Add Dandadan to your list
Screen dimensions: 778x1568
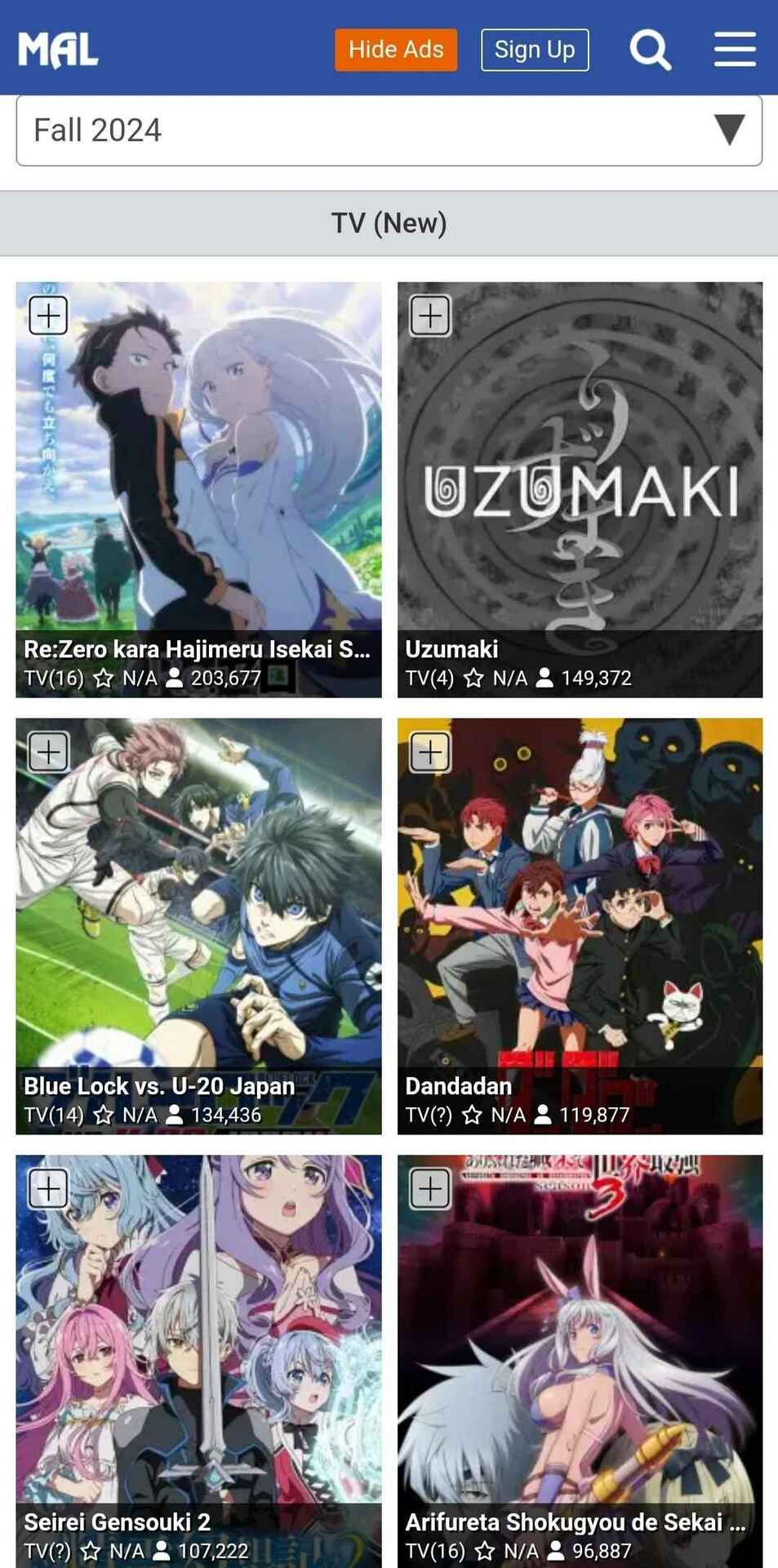[x=430, y=751]
